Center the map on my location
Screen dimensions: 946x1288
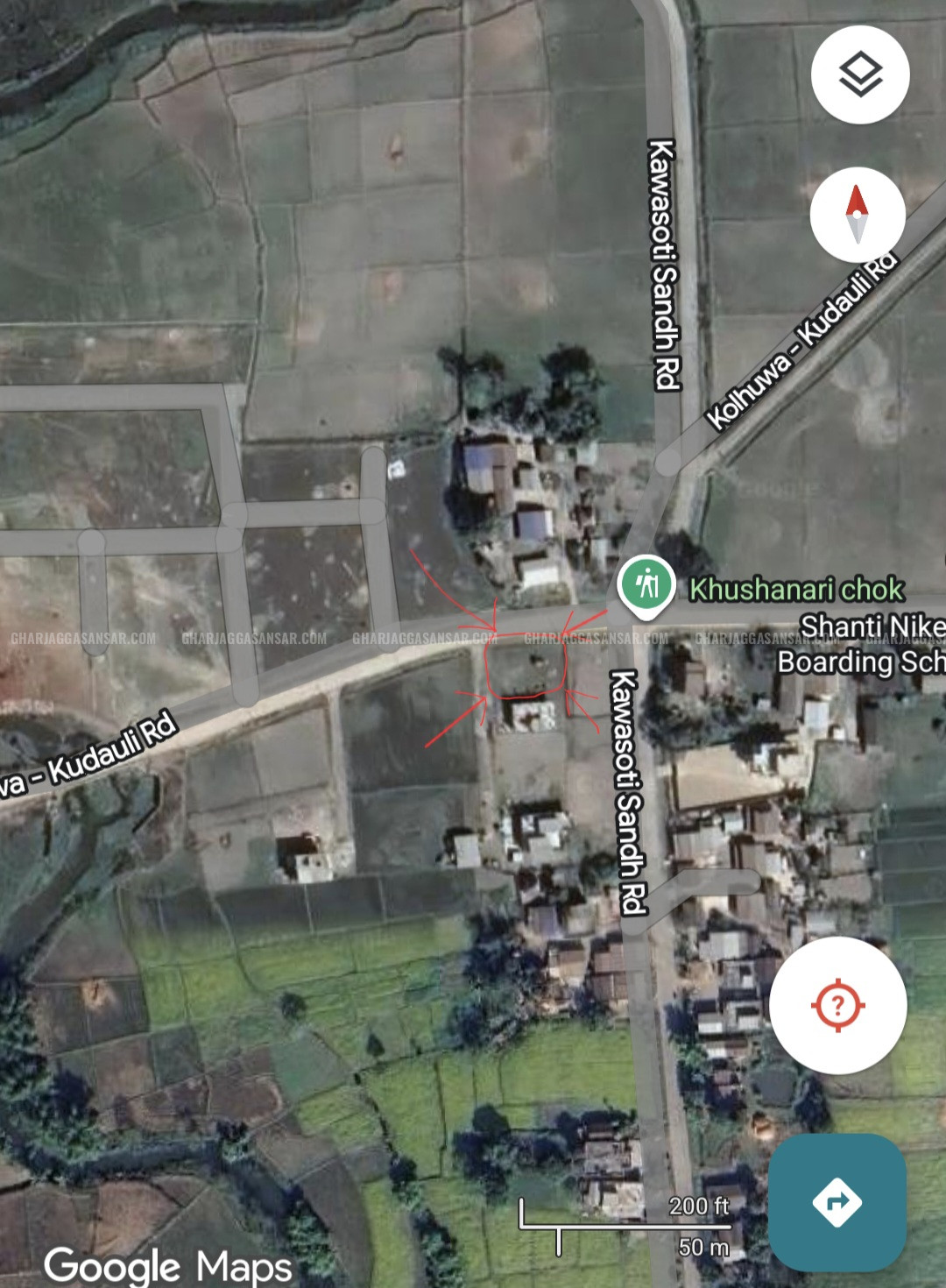point(837,1005)
